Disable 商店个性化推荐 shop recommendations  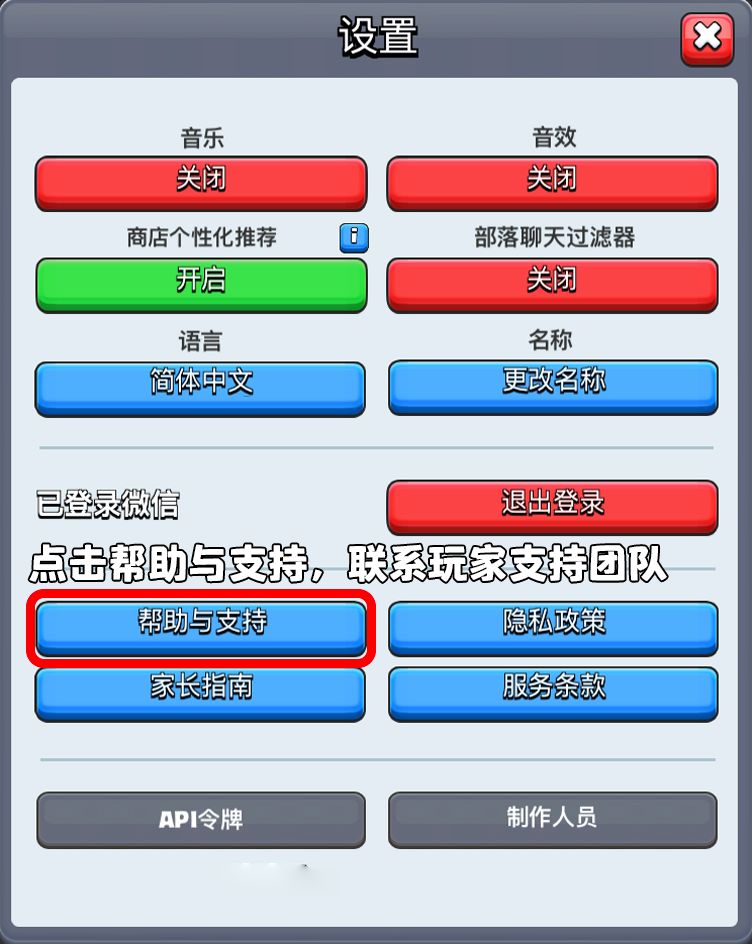pos(200,285)
